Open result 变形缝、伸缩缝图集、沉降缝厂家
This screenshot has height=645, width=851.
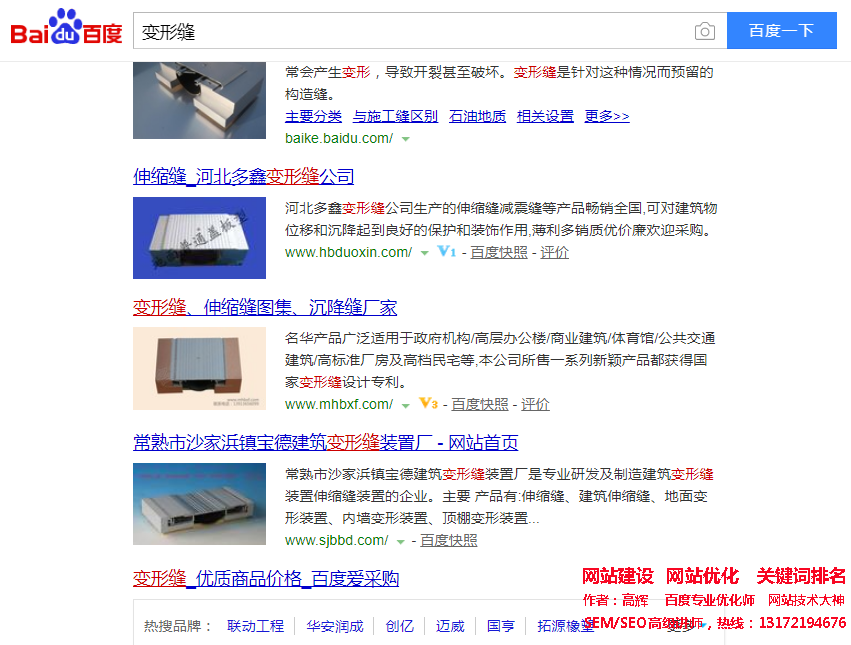[265, 307]
